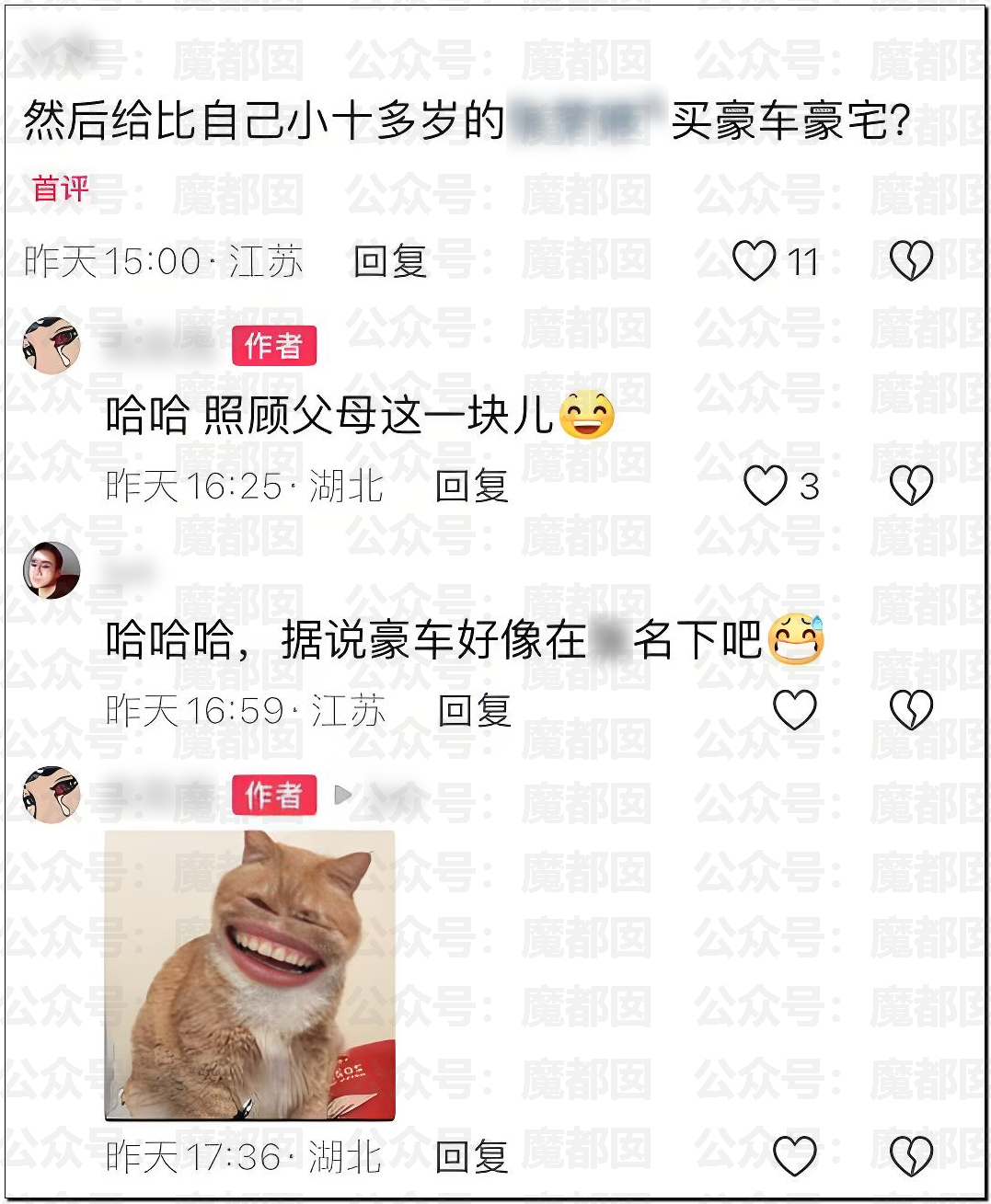Open the author's avatar beside the 昨天 16:25 reply
This screenshot has width=991, height=1204.
click(x=52, y=346)
